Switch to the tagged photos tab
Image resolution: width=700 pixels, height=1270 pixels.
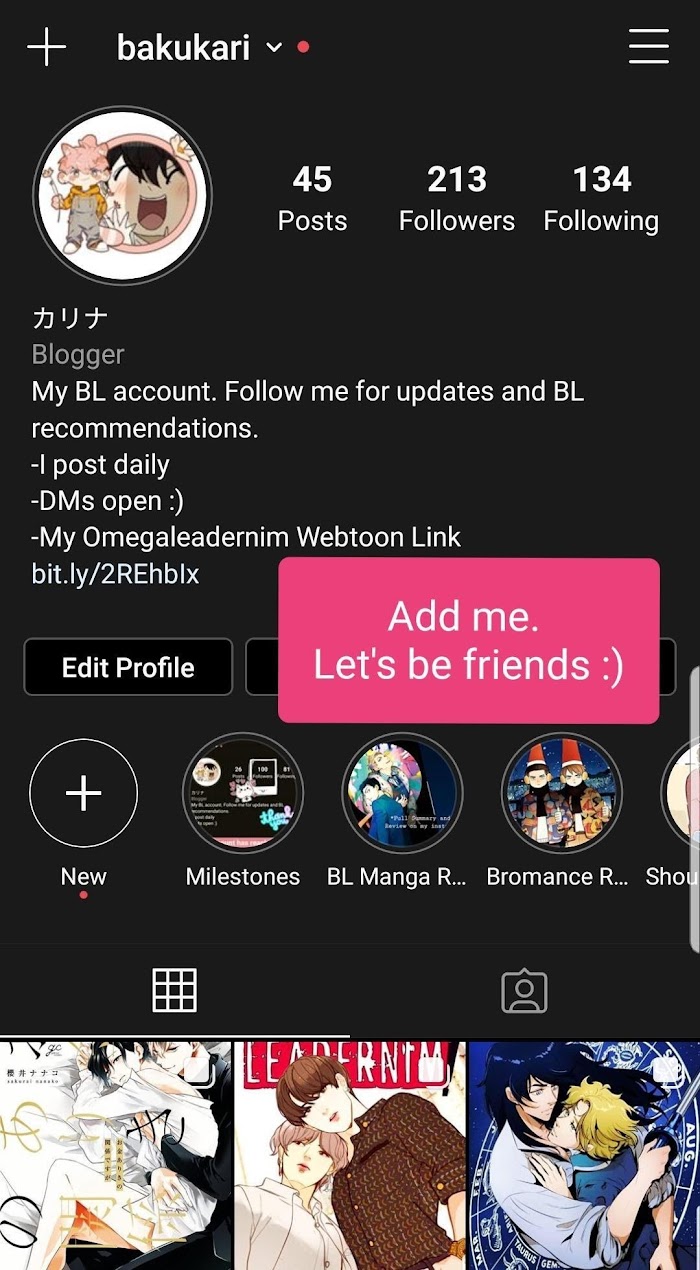[524, 990]
